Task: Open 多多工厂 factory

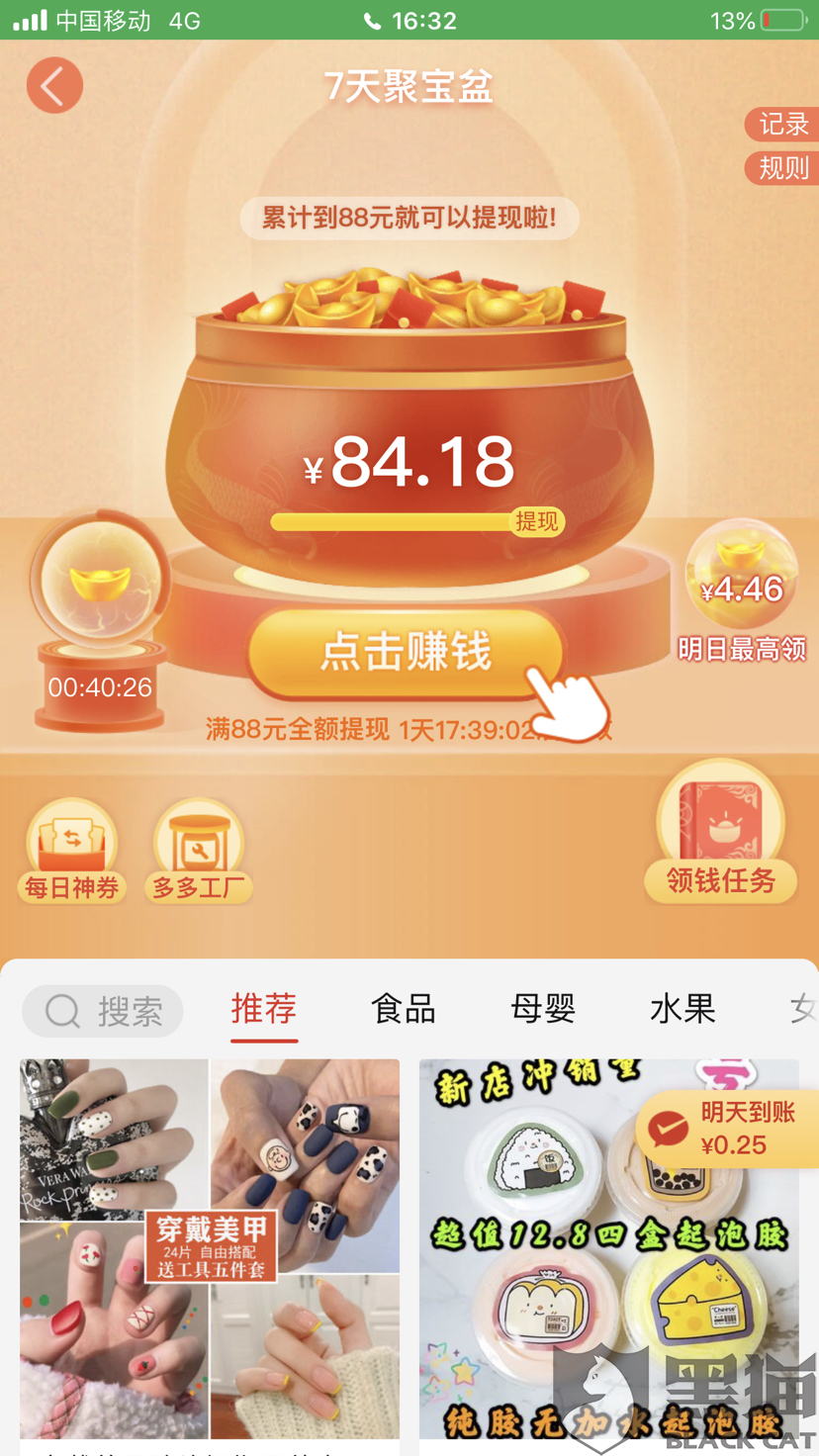Action: point(199,851)
